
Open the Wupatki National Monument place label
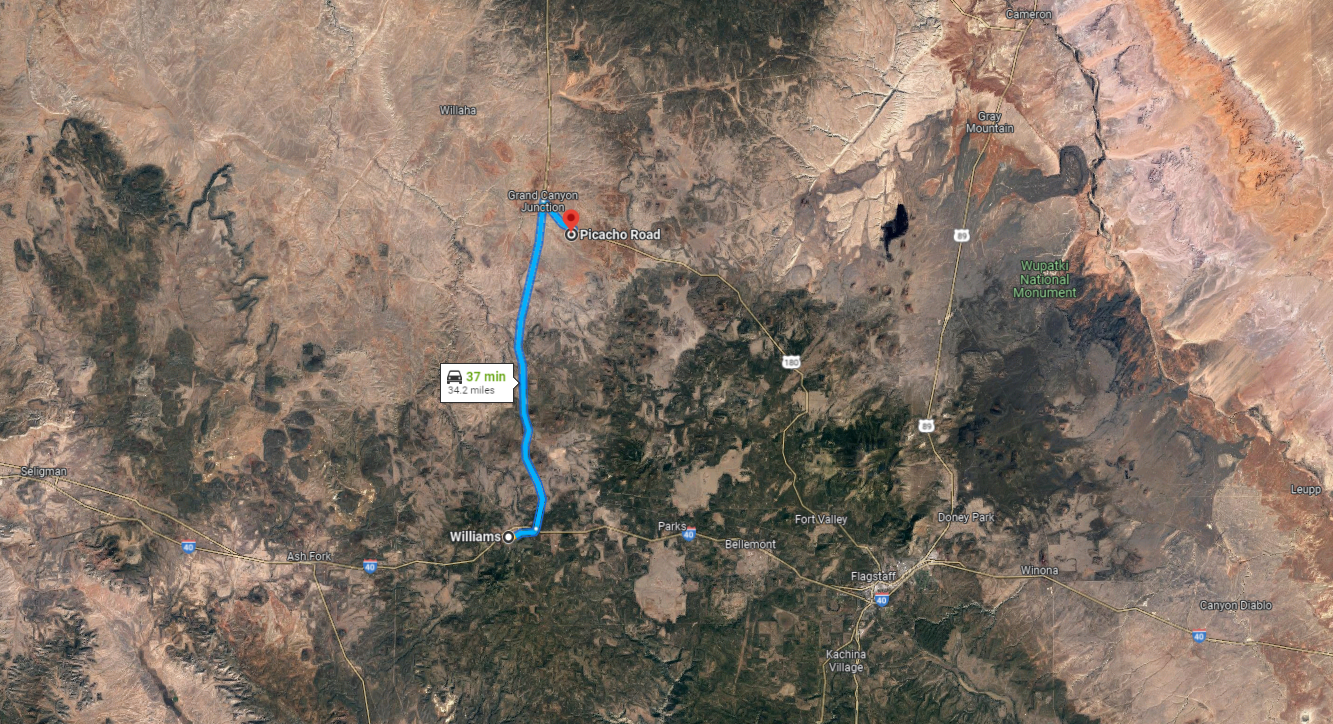click(x=1045, y=279)
